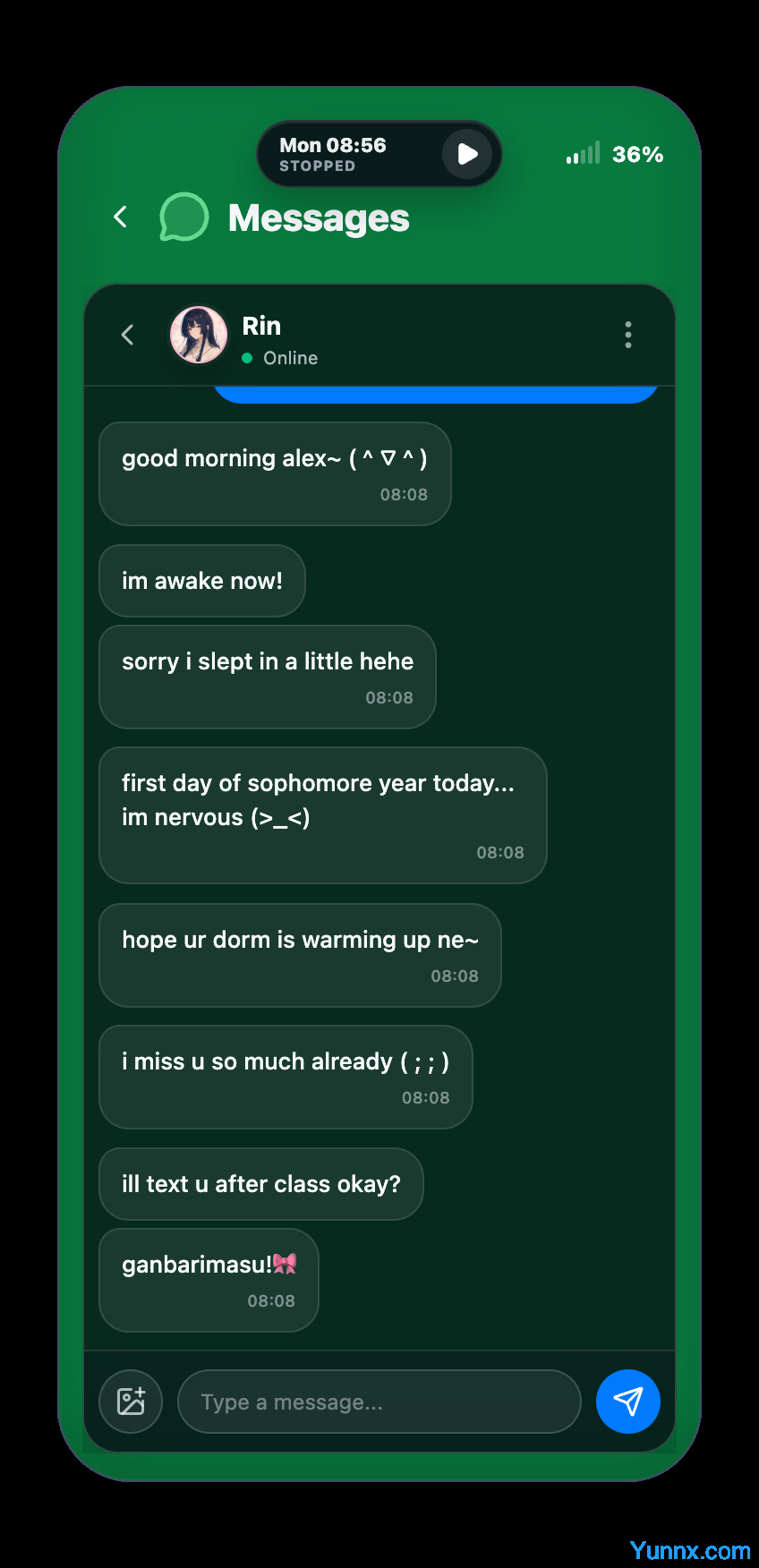The image size is (759, 1568).
Task: Send the message with the paper plane button
Action: 628,1402
